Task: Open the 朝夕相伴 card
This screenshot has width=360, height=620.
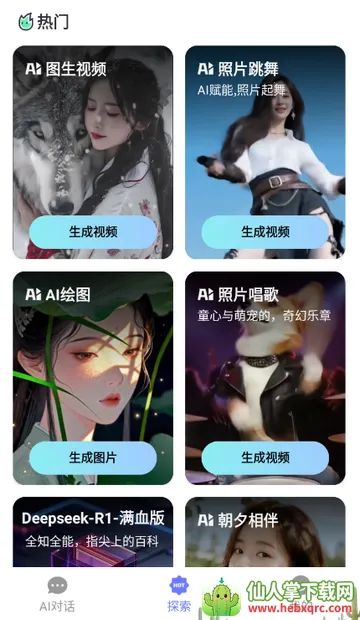Action: 265,531
